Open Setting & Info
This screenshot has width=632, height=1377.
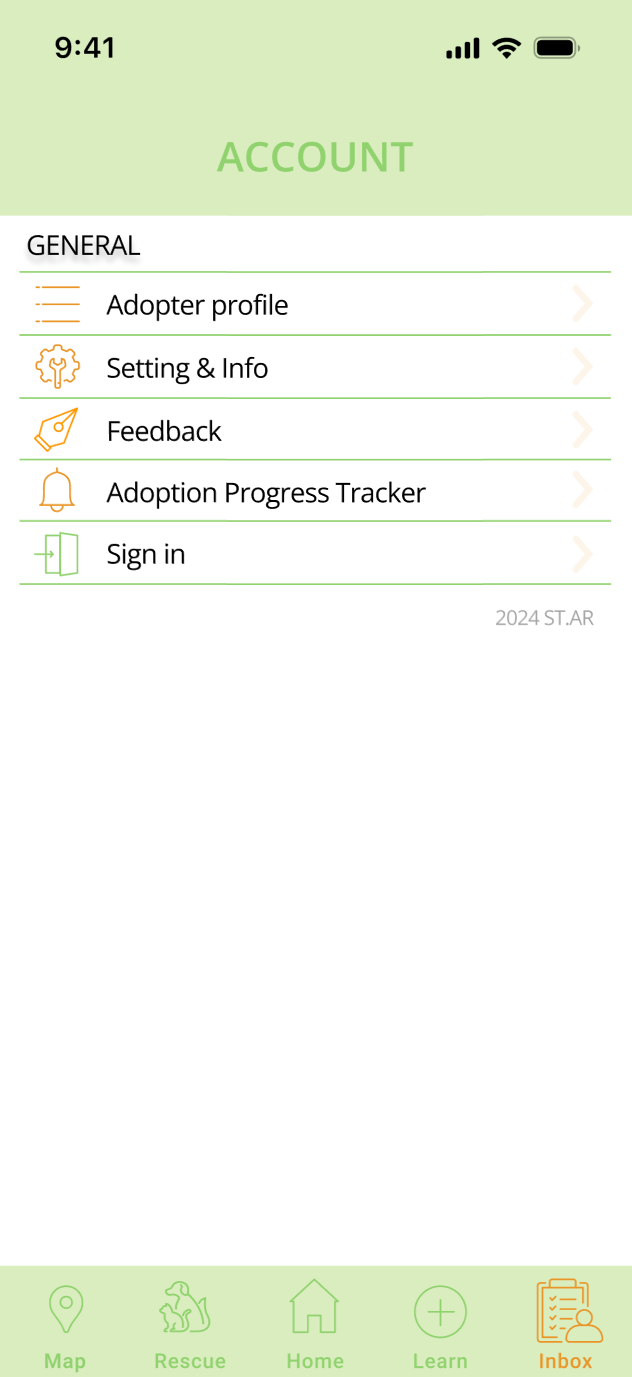(x=314, y=368)
